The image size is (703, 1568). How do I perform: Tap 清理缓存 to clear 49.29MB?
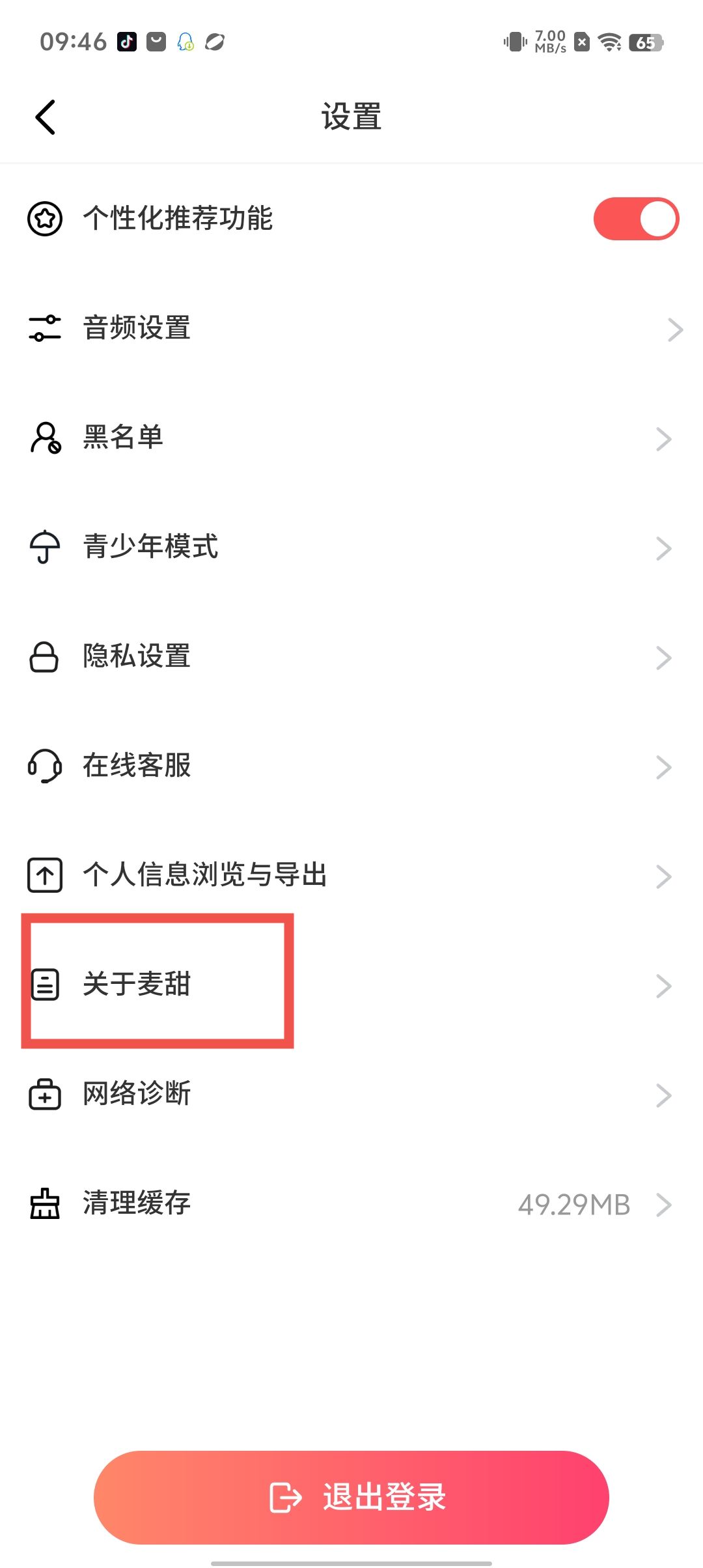pos(351,1203)
